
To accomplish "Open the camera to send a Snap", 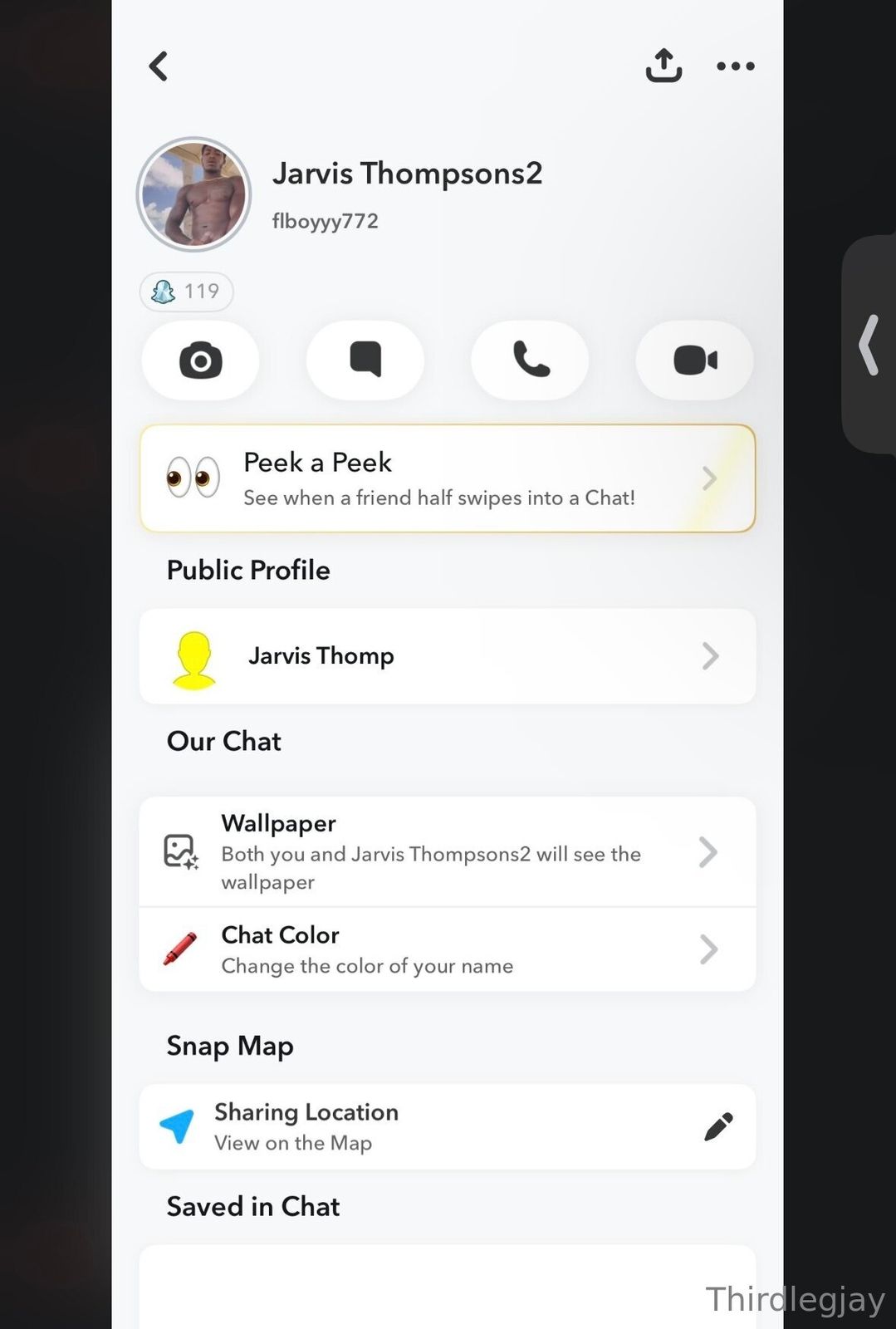I will click(201, 360).
